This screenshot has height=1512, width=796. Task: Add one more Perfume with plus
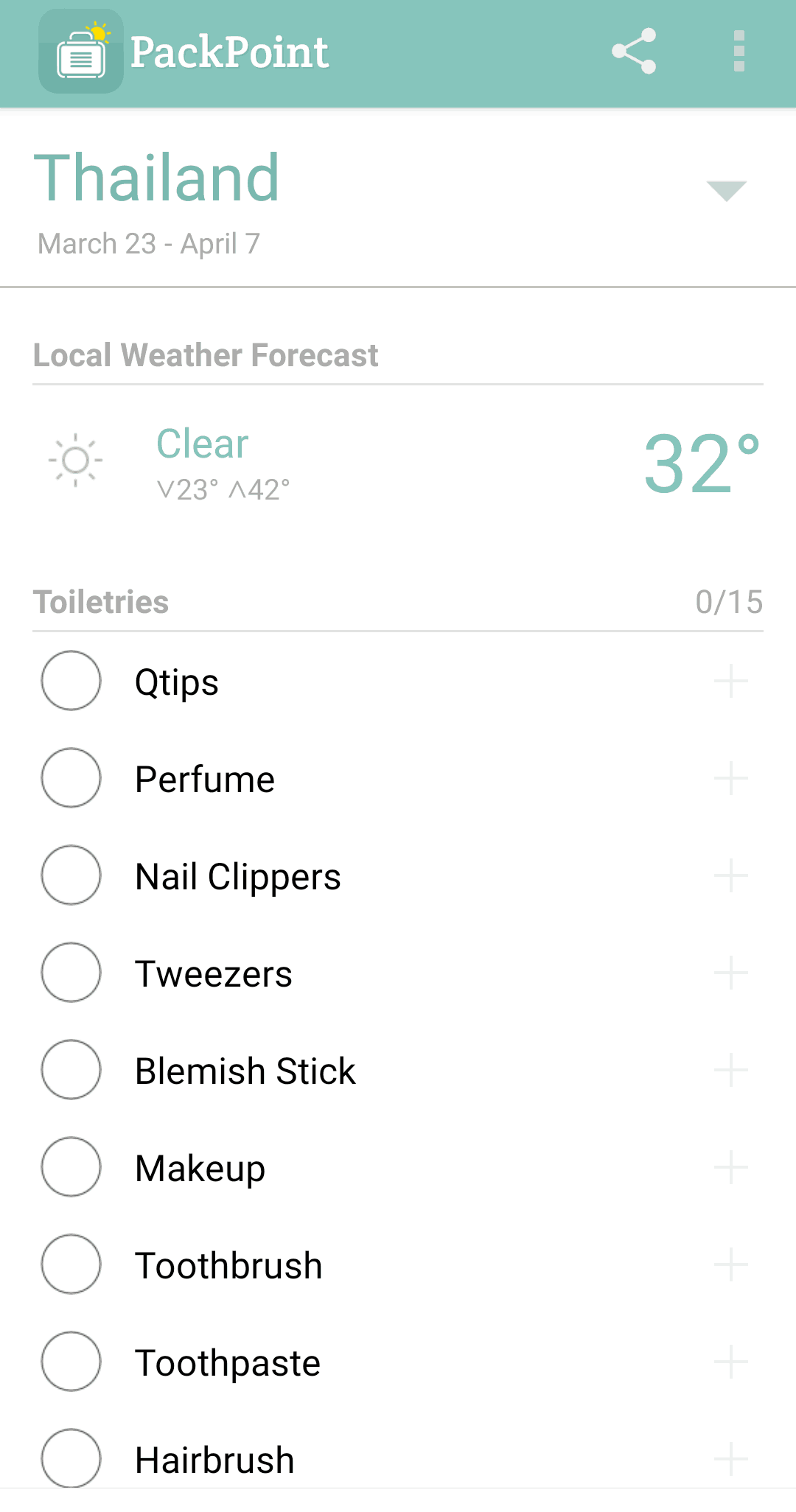[731, 778]
